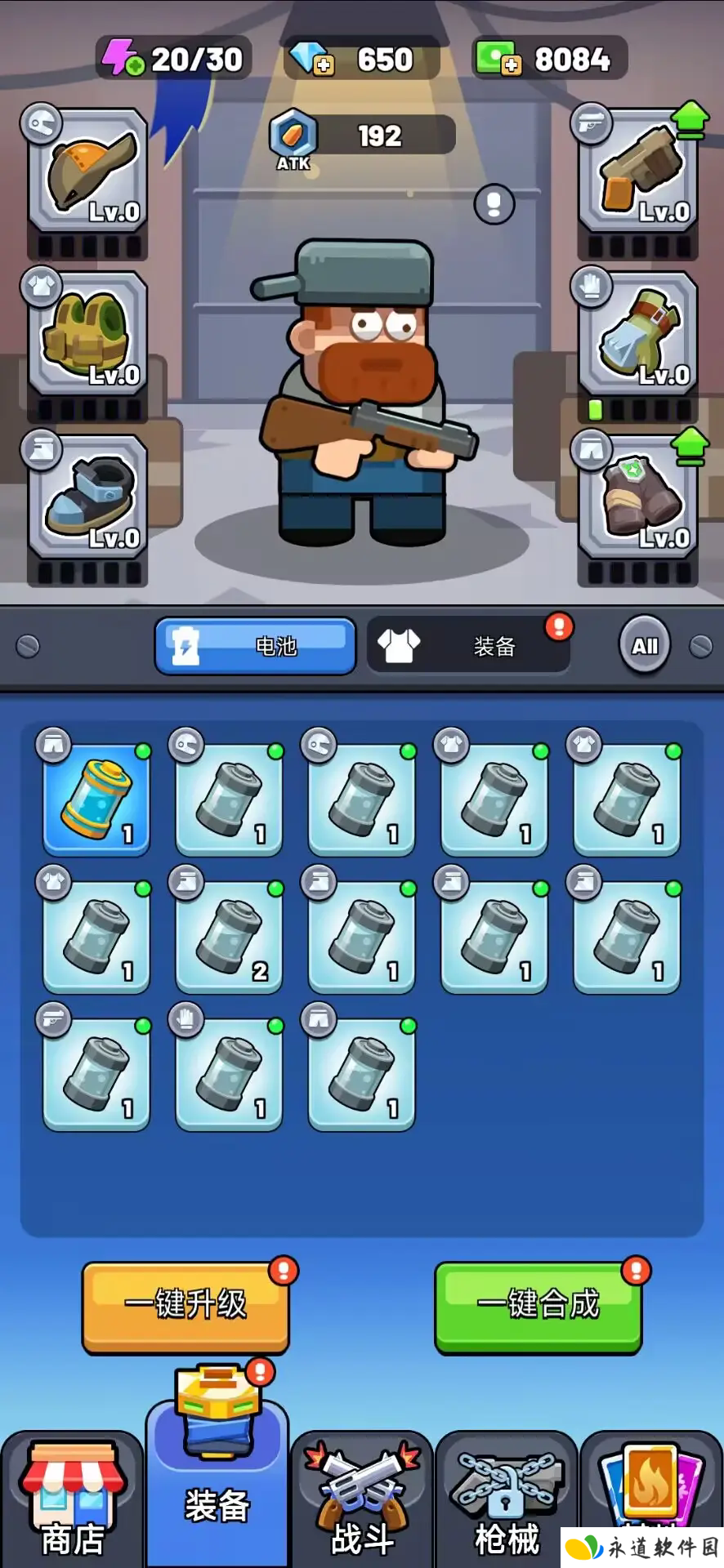
Task: Tap 一键升级 to upgrade all
Action: (x=185, y=1305)
